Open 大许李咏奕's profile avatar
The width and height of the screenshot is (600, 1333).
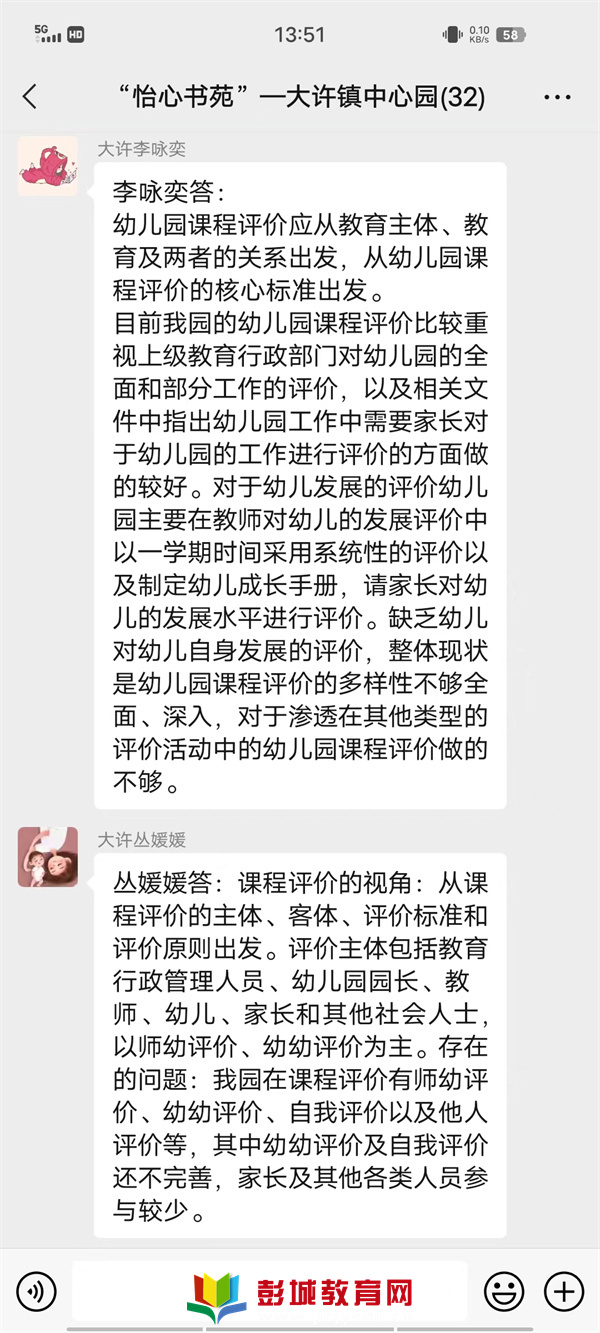point(48,166)
